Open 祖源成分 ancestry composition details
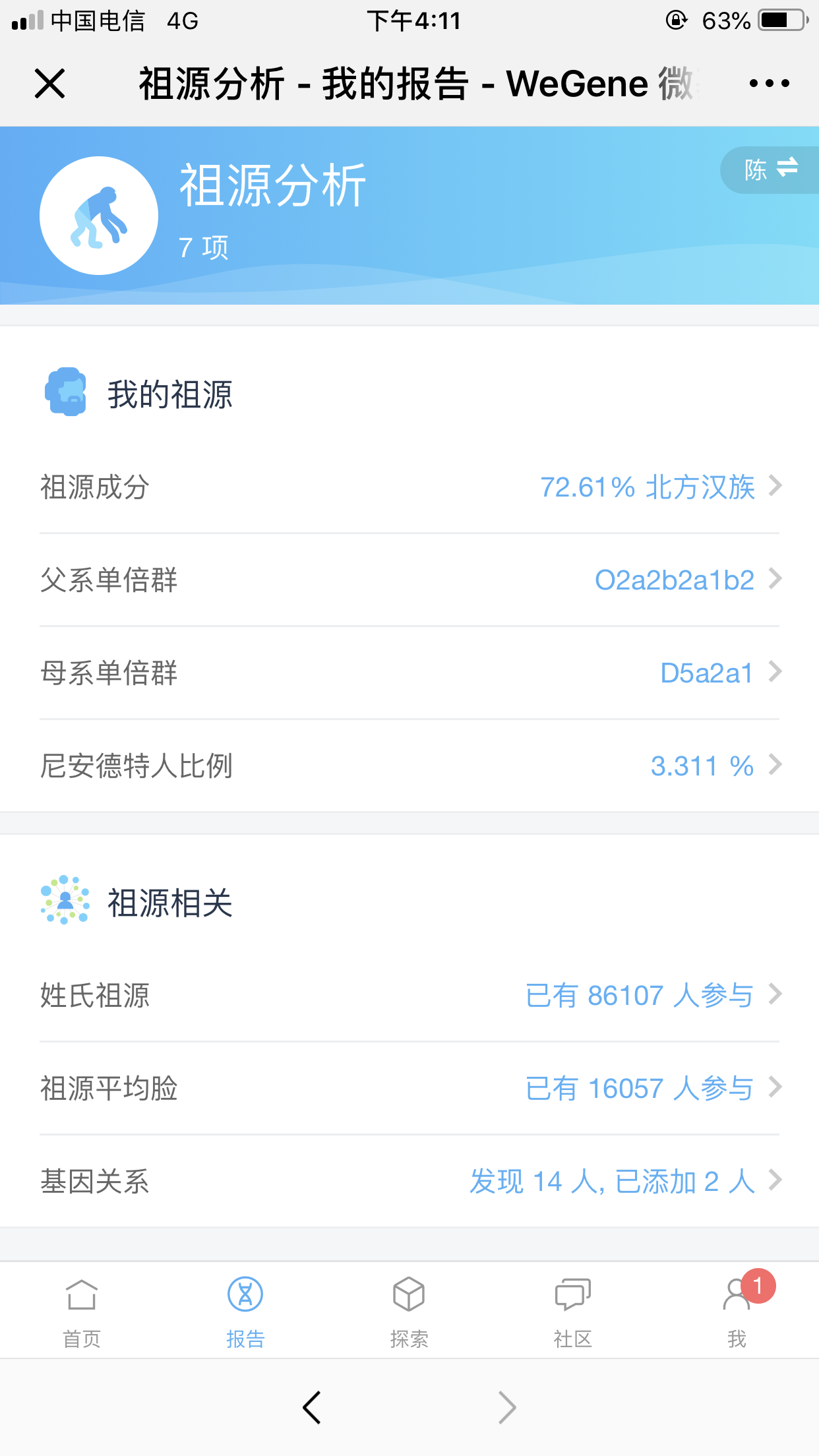 tap(409, 487)
